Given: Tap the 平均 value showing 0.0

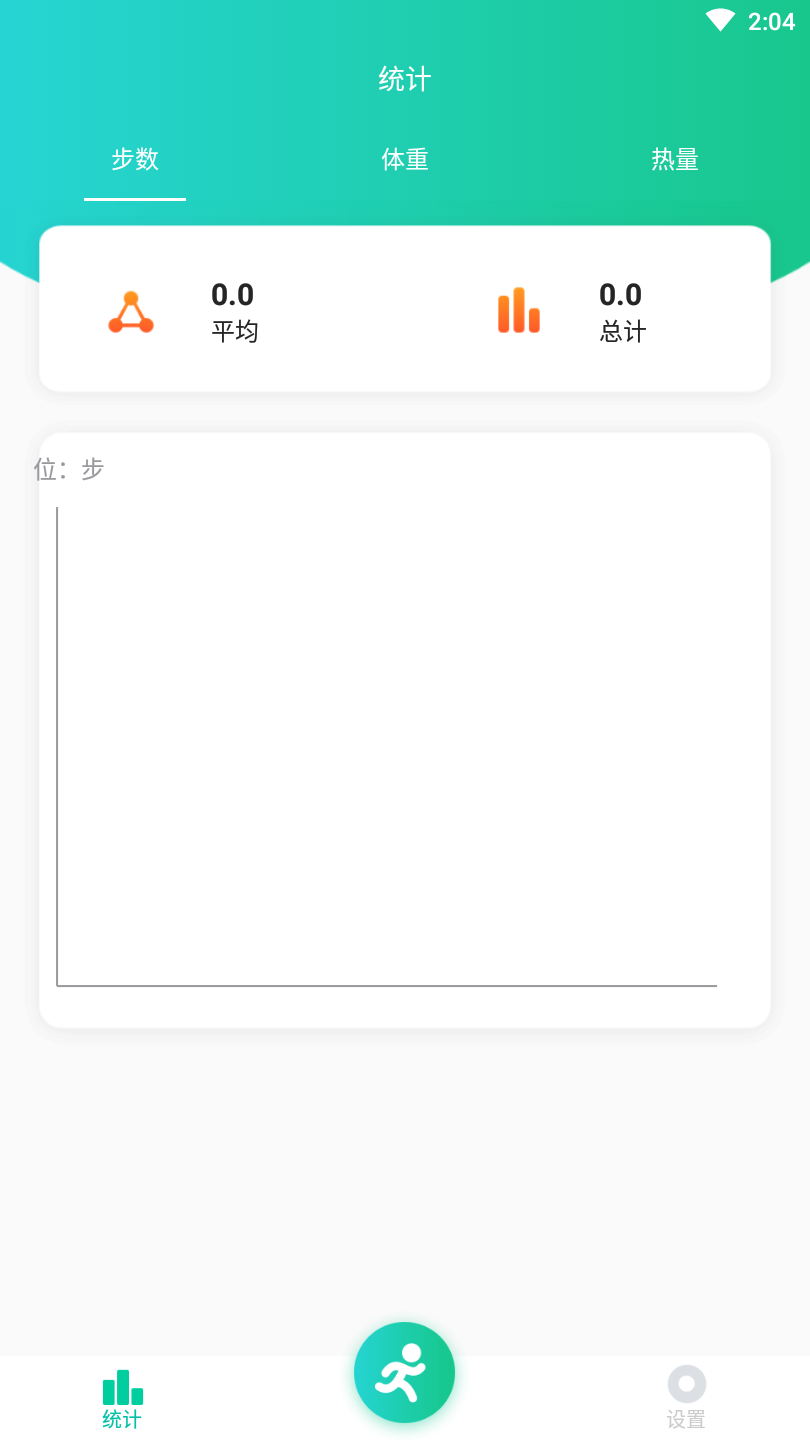Looking at the screenshot, I should [233, 295].
